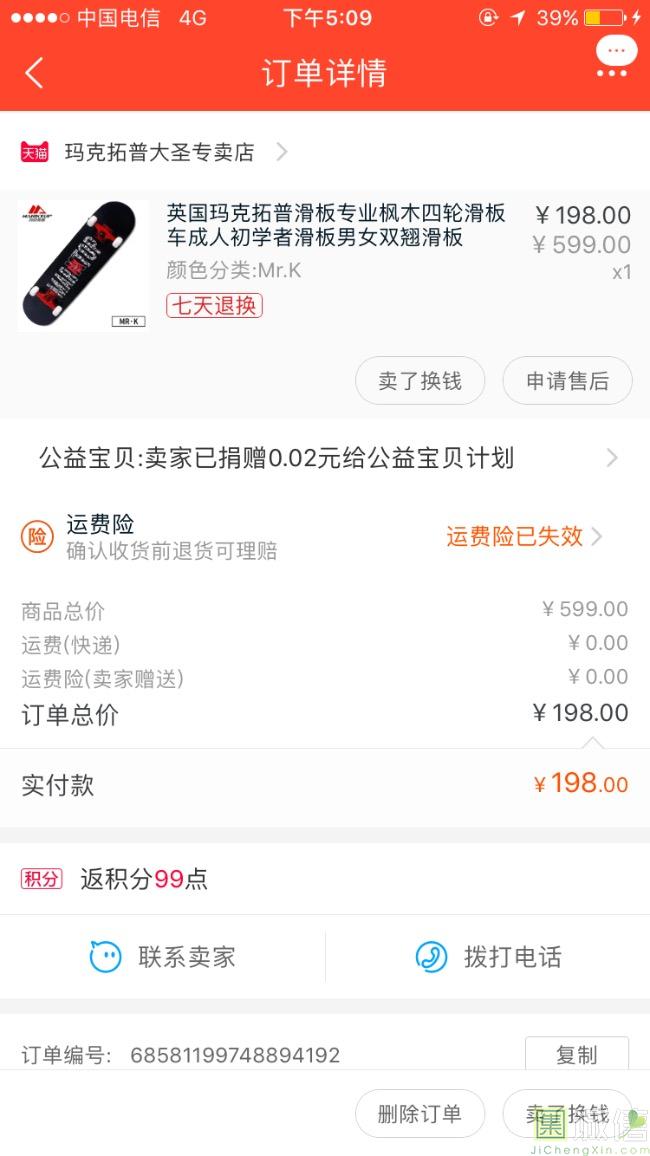Open 玛克拓普大圣专卖店 store page
This screenshot has width=650, height=1156.
(x=160, y=152)
